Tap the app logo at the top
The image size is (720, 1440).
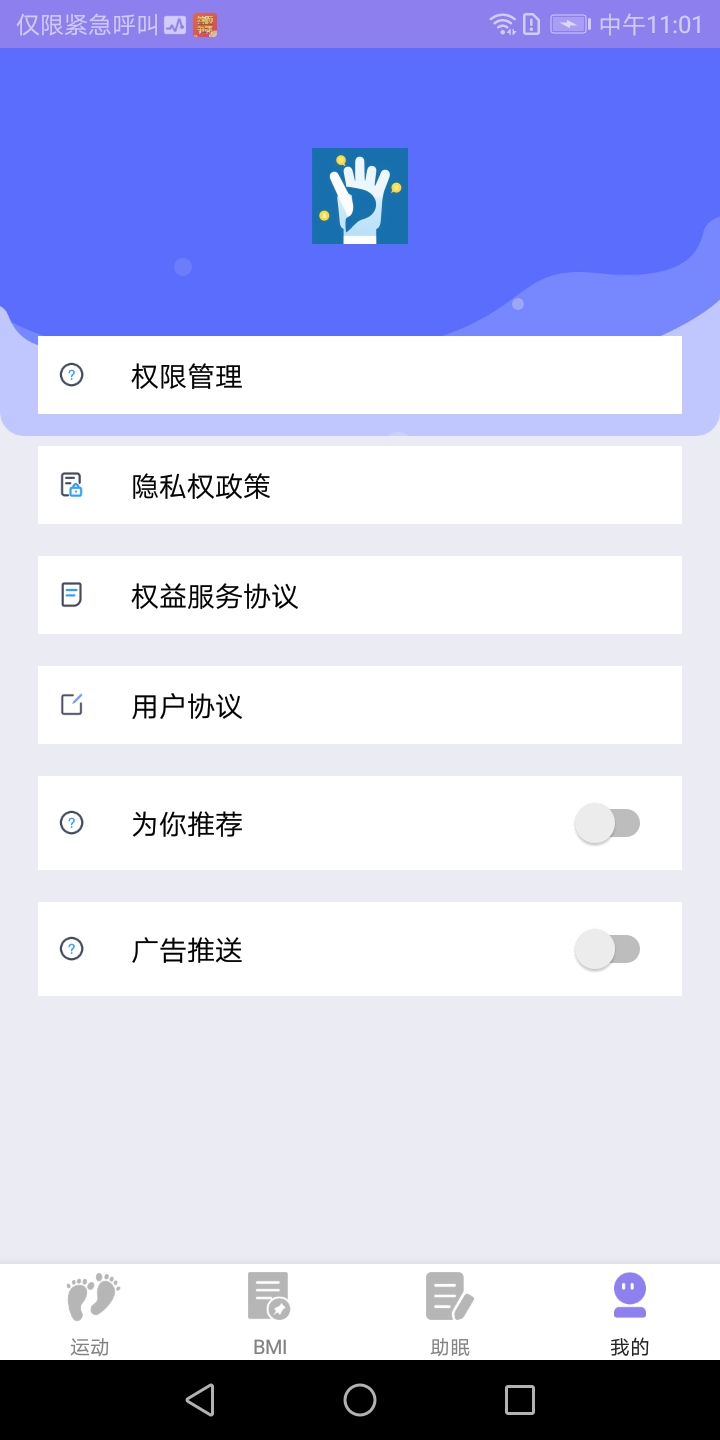point(360,196)
